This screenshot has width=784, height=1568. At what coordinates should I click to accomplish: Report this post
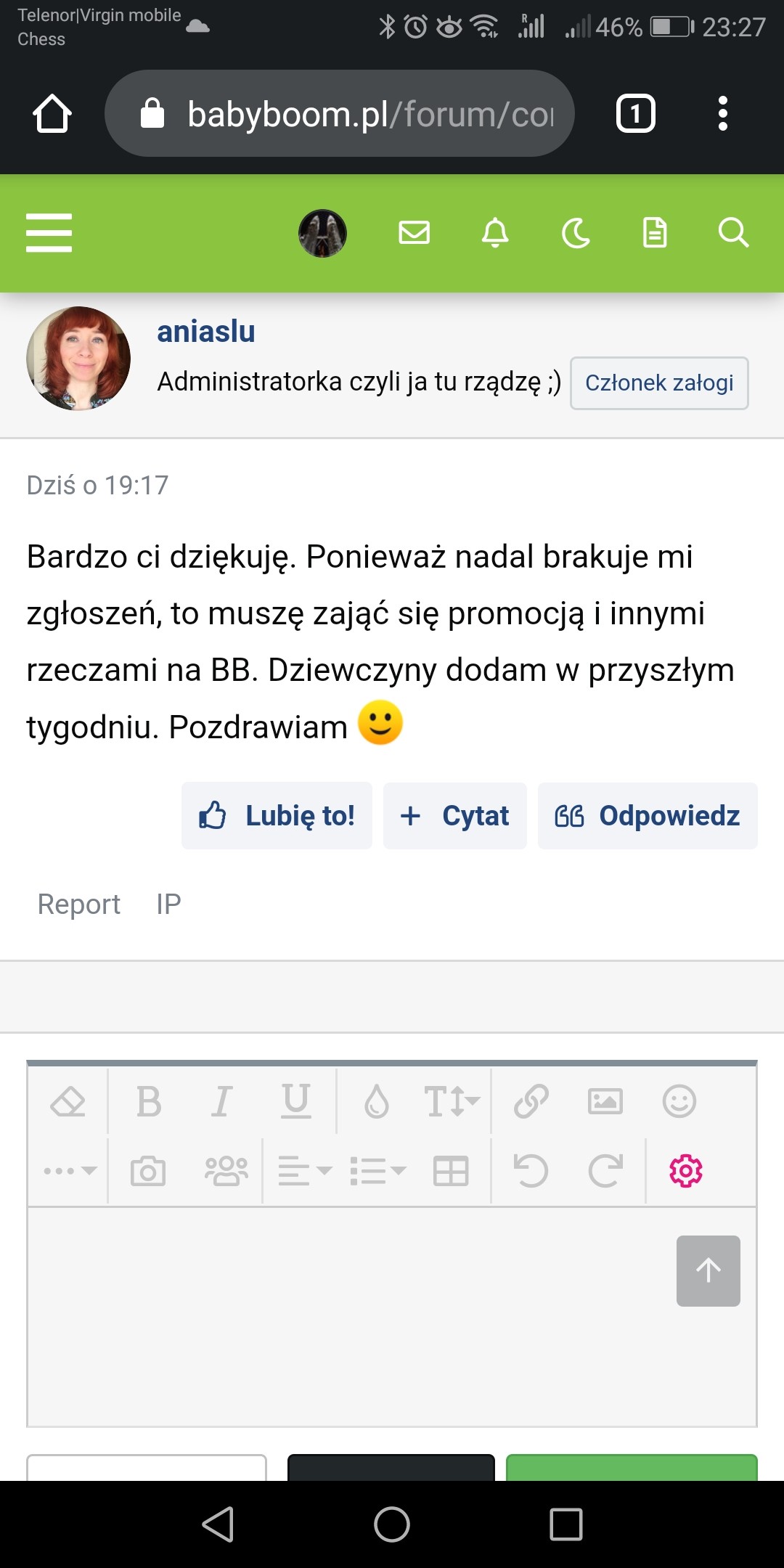point(78,905)
